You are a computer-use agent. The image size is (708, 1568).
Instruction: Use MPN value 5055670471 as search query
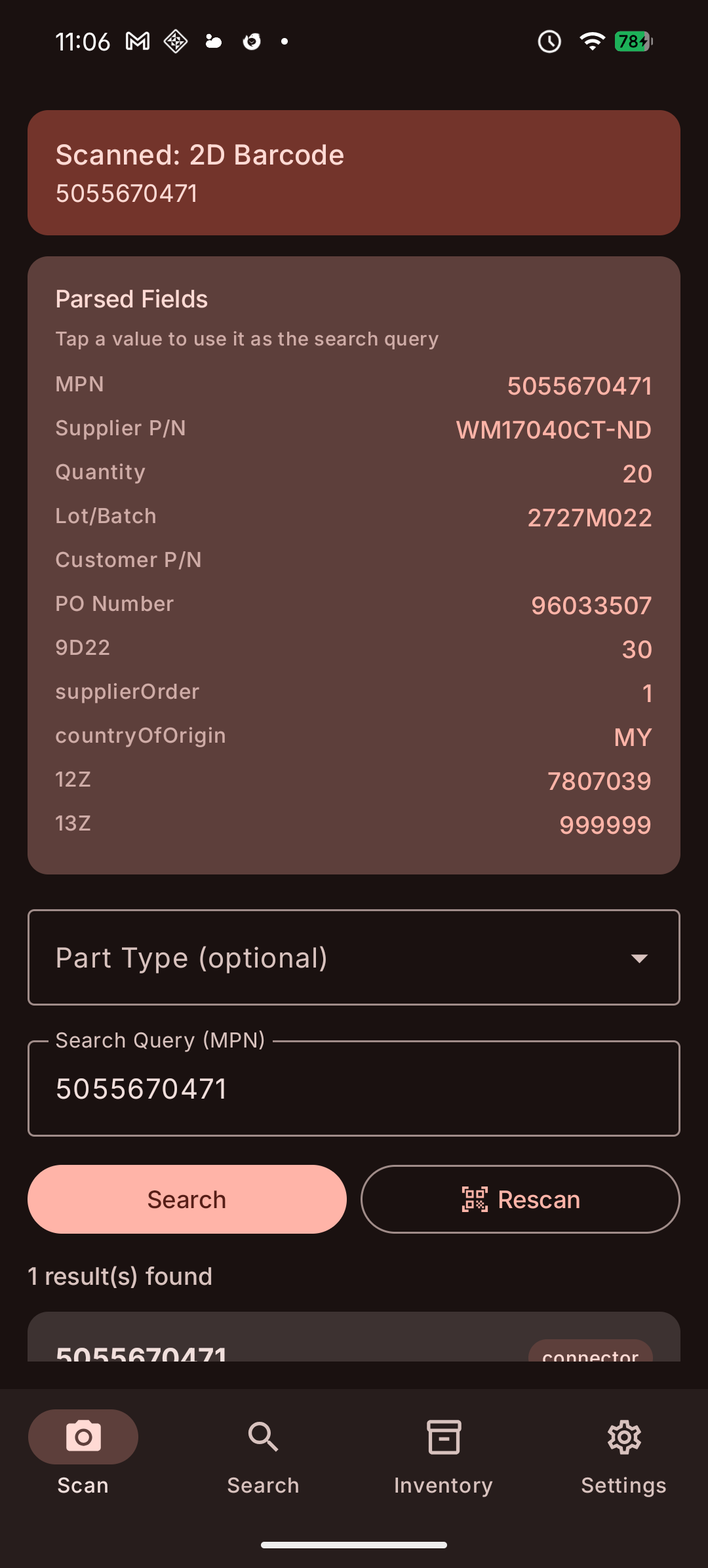point(579,386)
